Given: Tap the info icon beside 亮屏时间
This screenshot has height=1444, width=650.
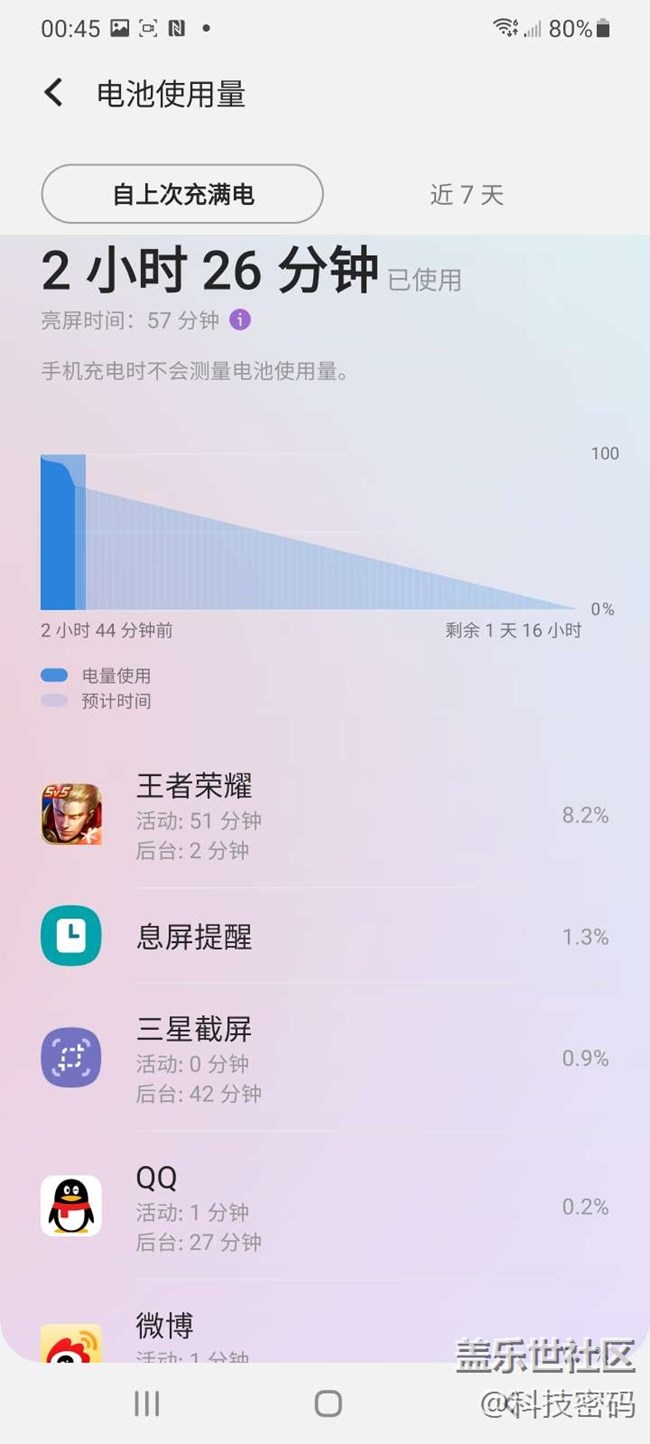Looking at the screenshot, I should [x=240, y=320].
